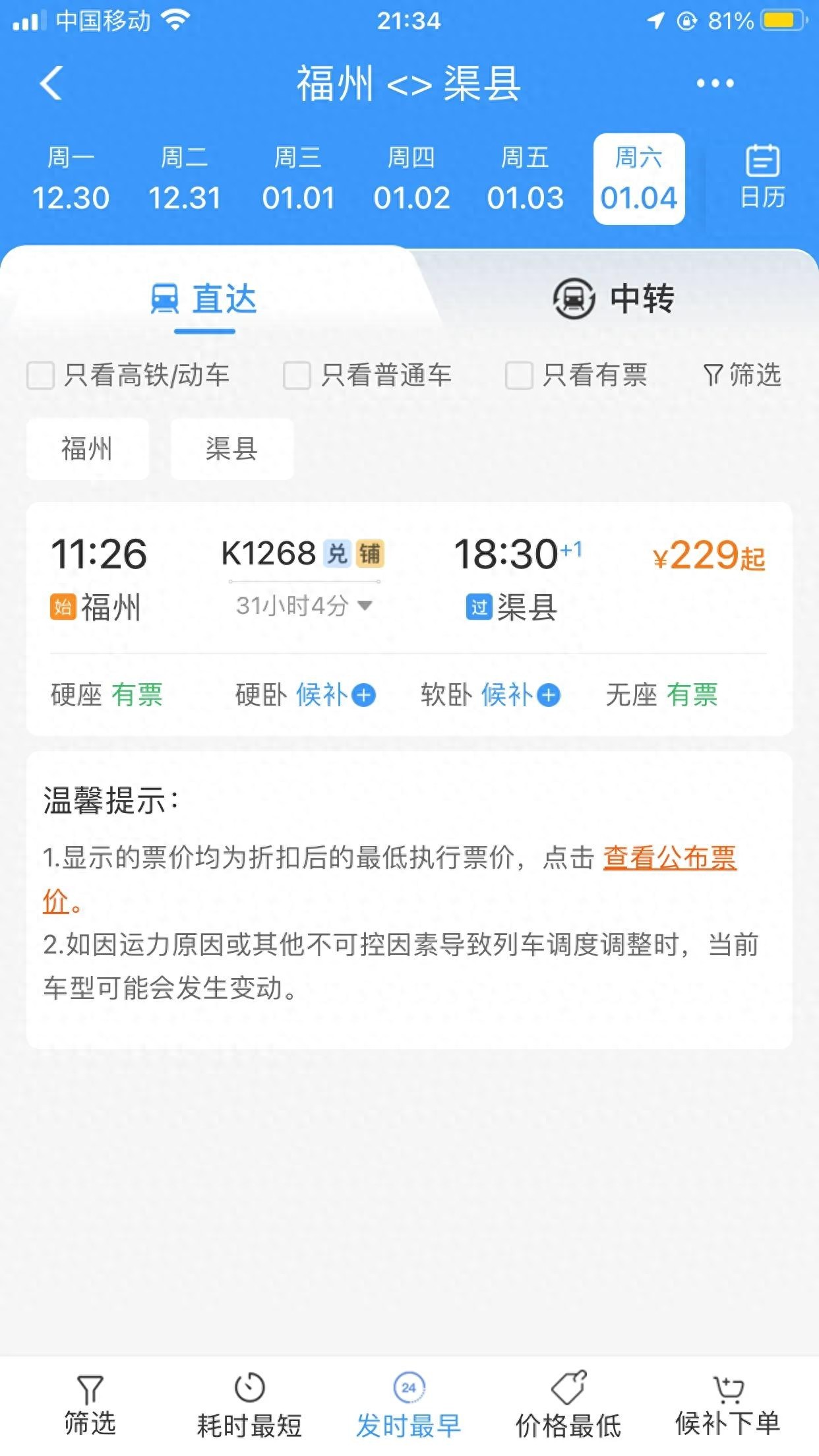Expand the 31小时4分 duration dropdown
Image resolution: width=819 pixels, height=1456 pixels.
303,605
